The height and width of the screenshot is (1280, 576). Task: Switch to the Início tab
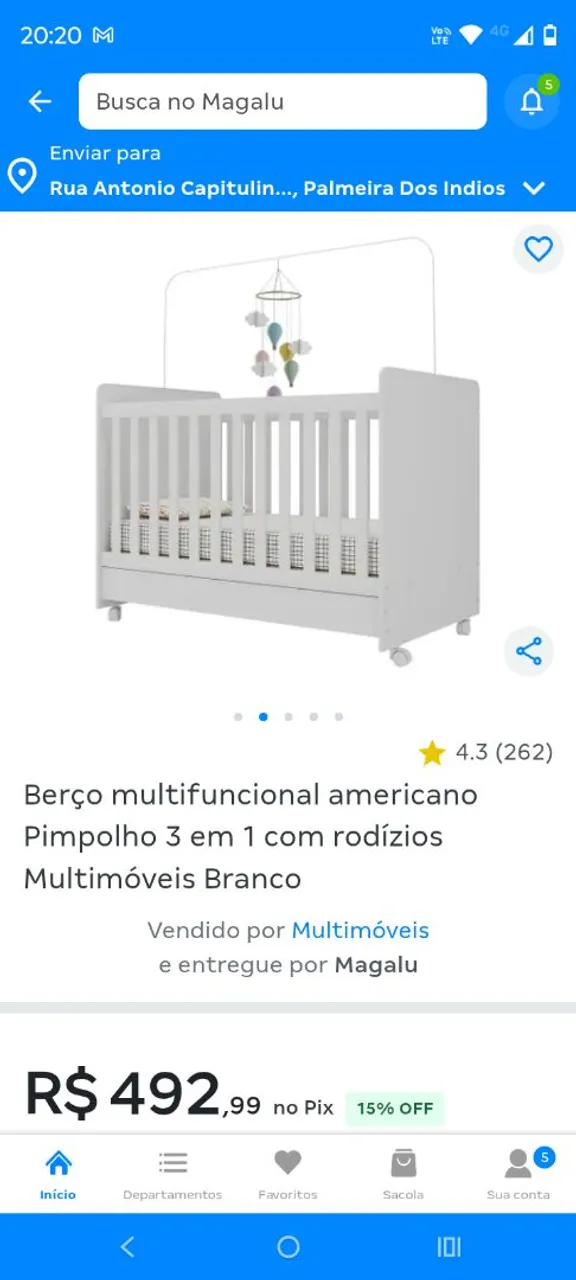[58, 1174]
